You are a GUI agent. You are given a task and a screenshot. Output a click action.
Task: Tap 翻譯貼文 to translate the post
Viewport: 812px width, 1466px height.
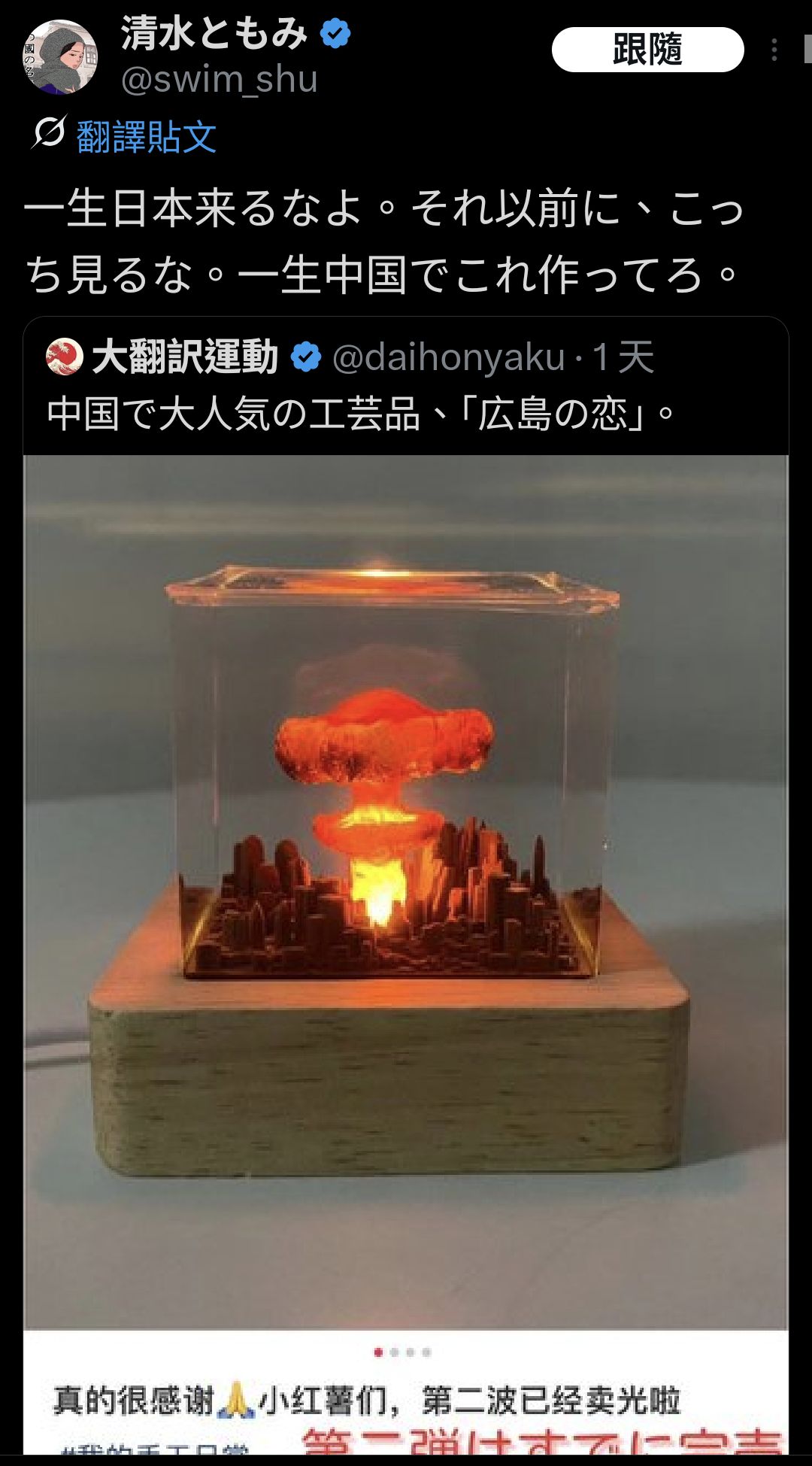pos(147,136)
